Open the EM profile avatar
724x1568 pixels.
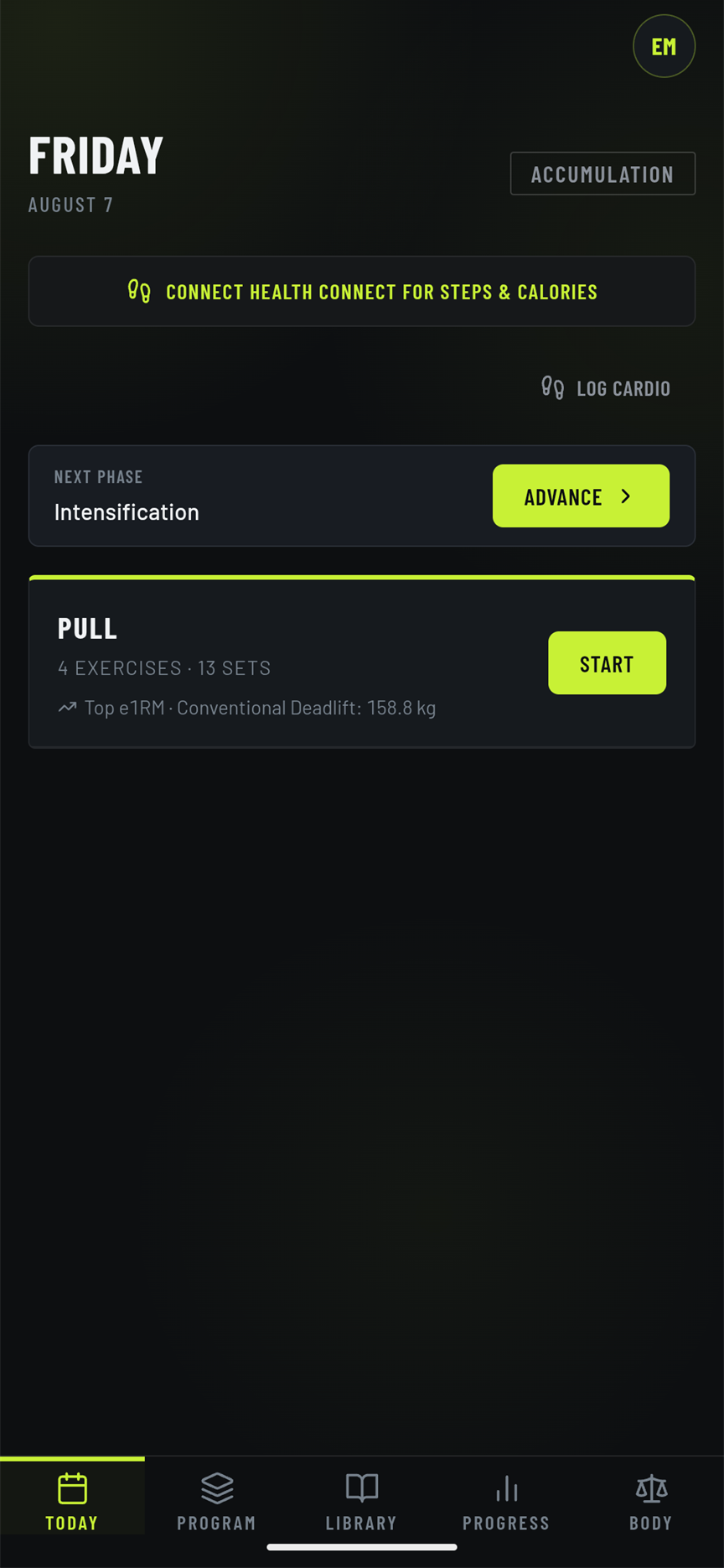click(664, 46)
